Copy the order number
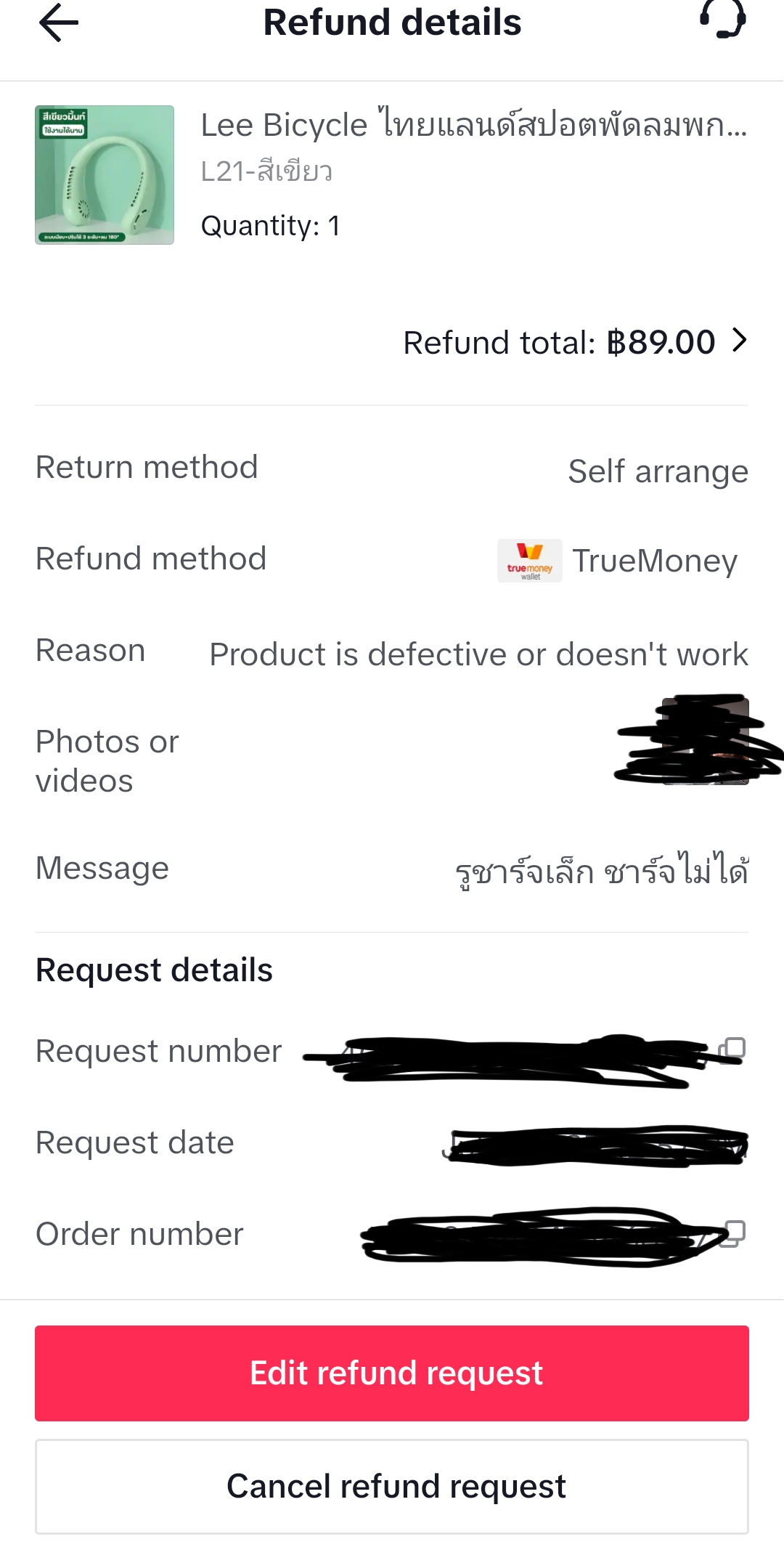This screenshot has height=1563, width=784. pyautogui.click(x=732, y=1233)
